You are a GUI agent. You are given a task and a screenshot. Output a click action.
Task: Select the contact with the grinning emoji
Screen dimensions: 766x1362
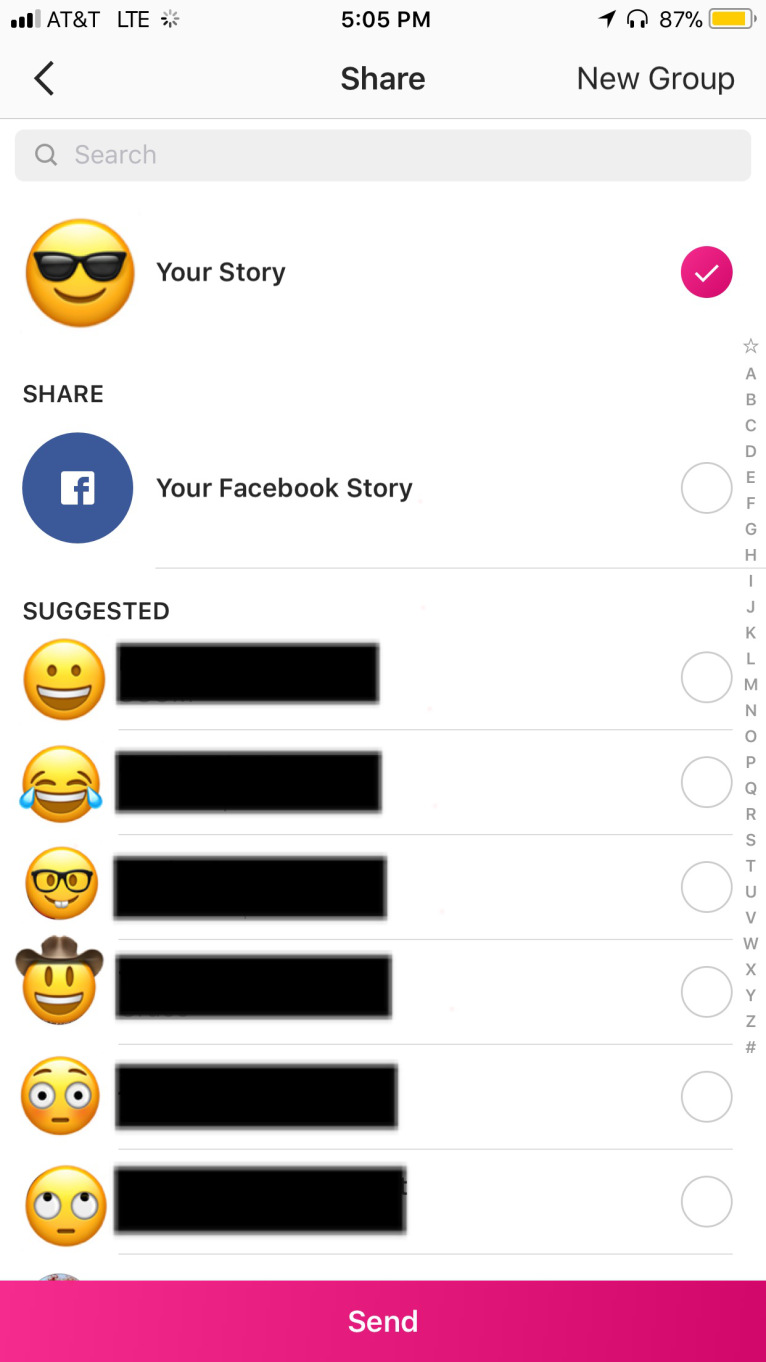coord(706,677)
